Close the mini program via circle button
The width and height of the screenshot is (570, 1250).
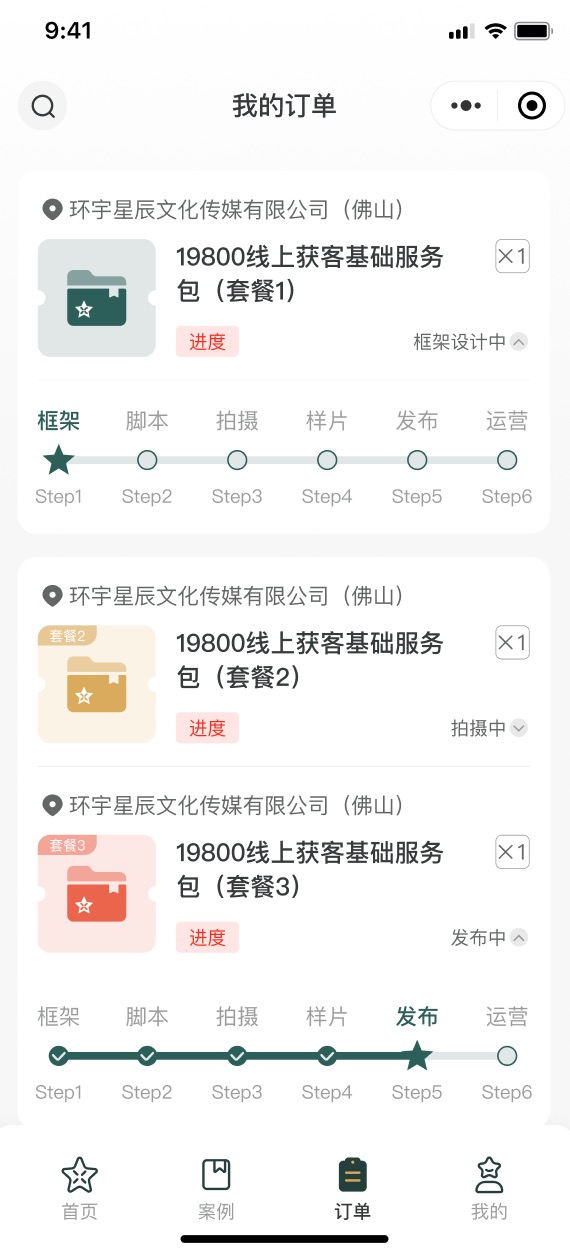pyautogui.click(x=532, y=105)
